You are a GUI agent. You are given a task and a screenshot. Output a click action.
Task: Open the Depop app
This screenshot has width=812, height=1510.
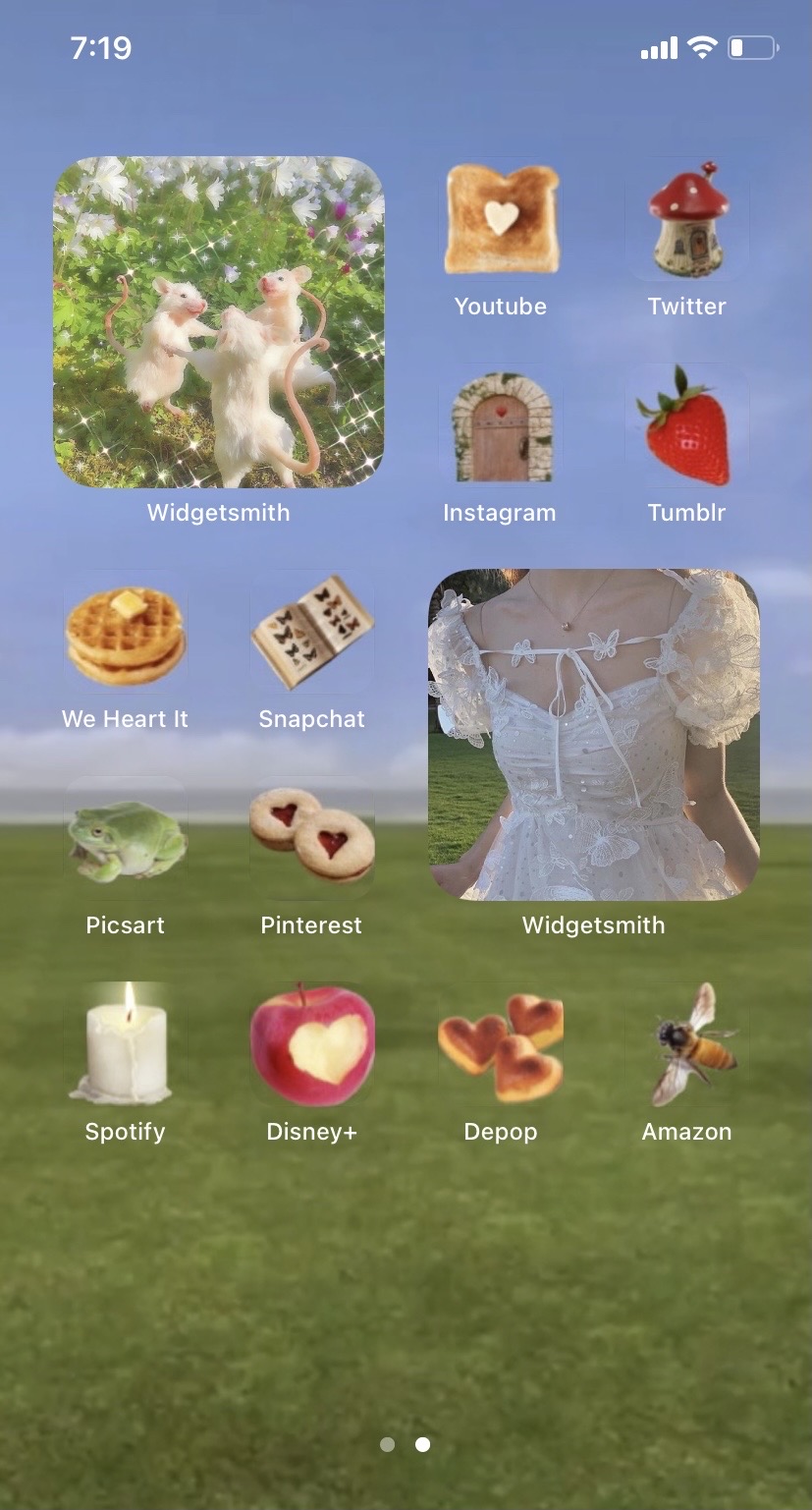coord(501,1045)
